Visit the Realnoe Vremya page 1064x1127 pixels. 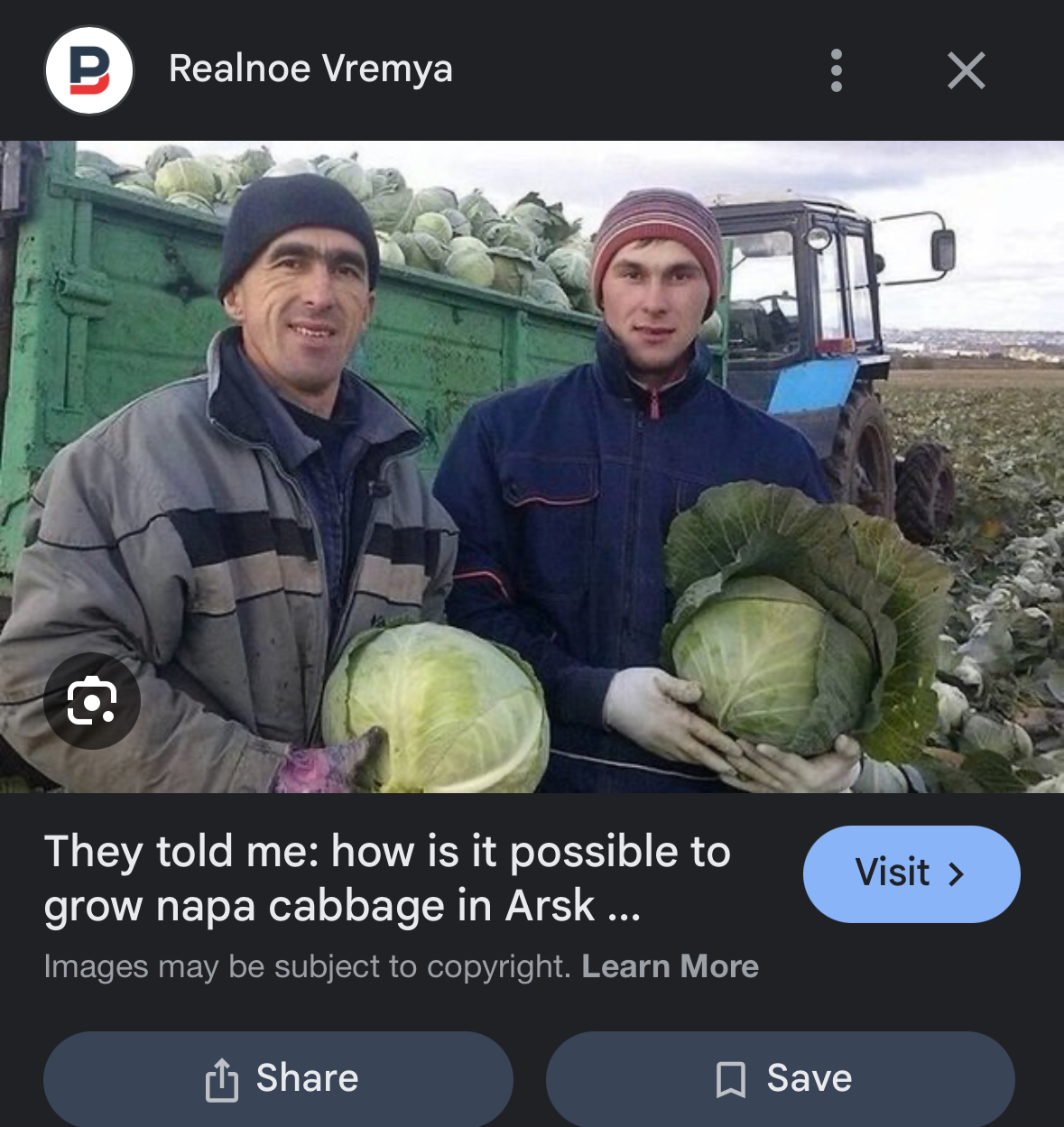pyautogui.click(x=911, y=873)
